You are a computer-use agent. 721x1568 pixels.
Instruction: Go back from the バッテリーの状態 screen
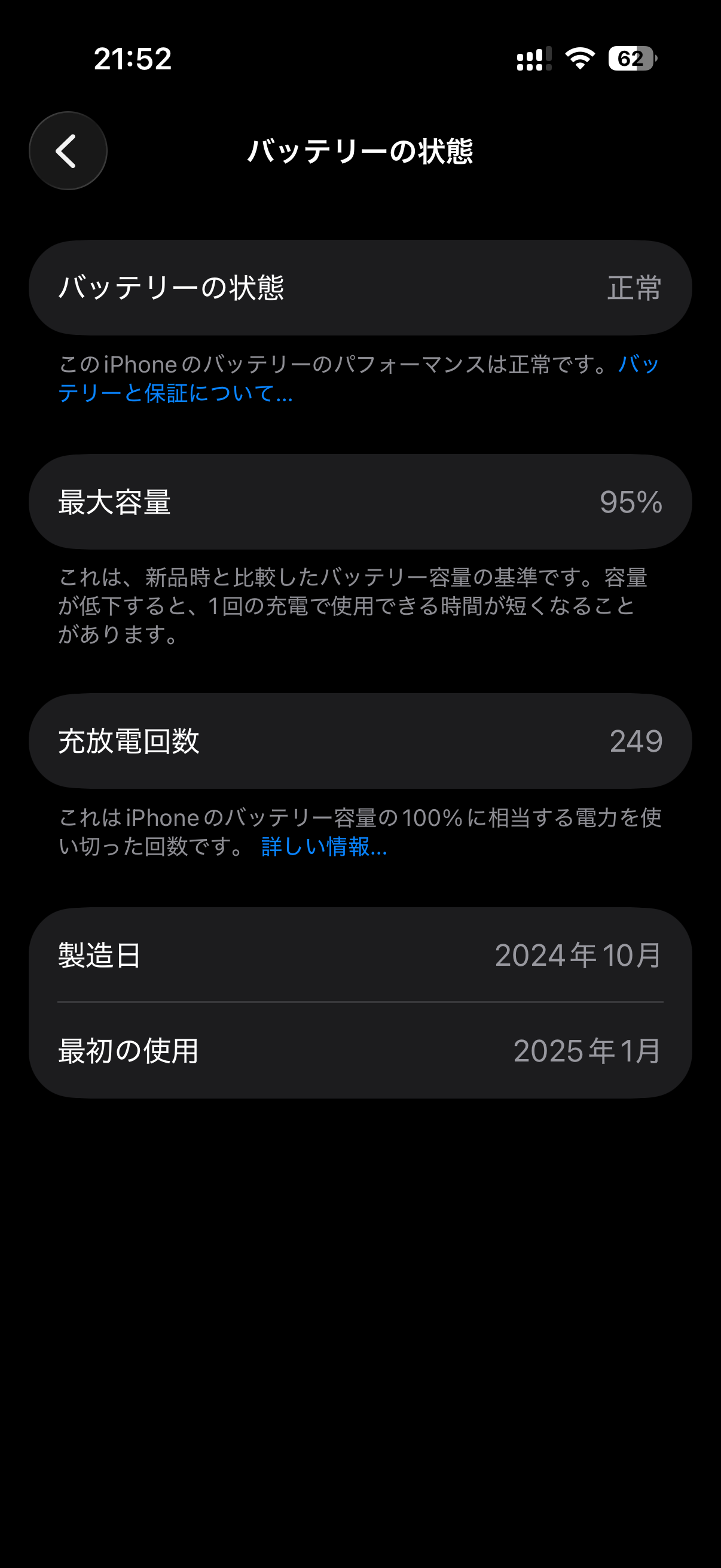[x=68, y=151]
